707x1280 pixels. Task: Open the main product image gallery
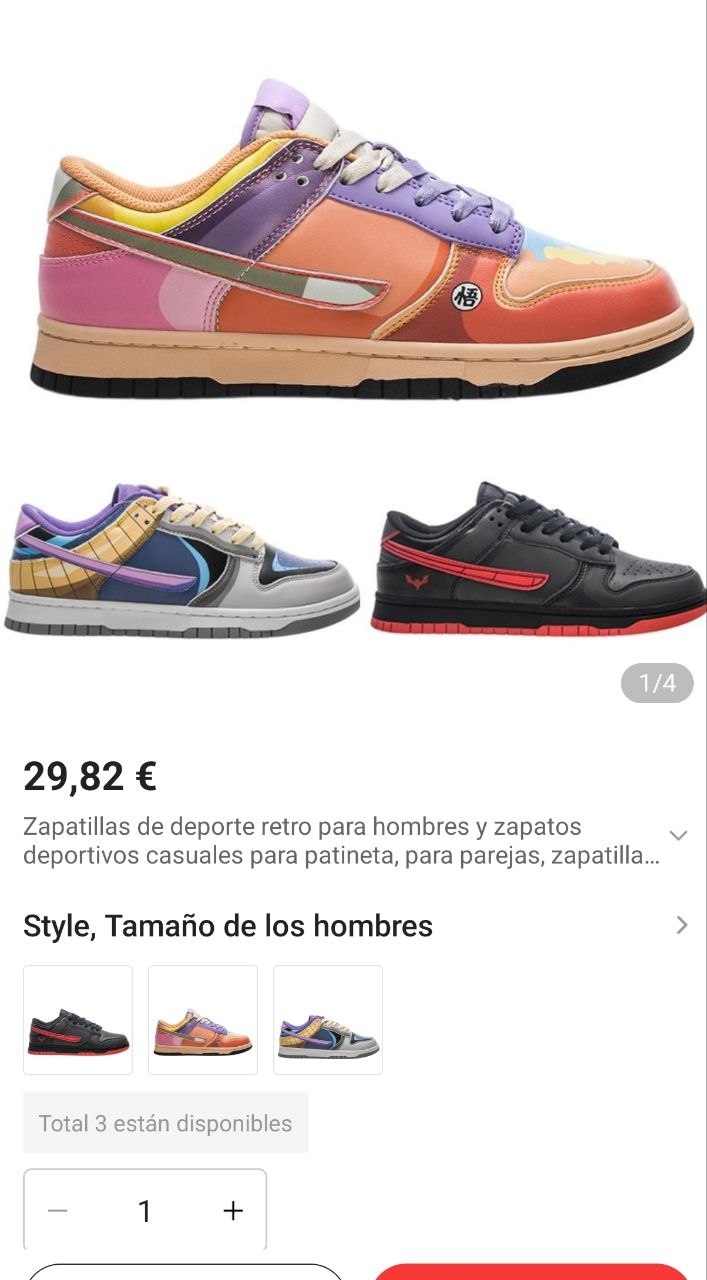point(353,360)
